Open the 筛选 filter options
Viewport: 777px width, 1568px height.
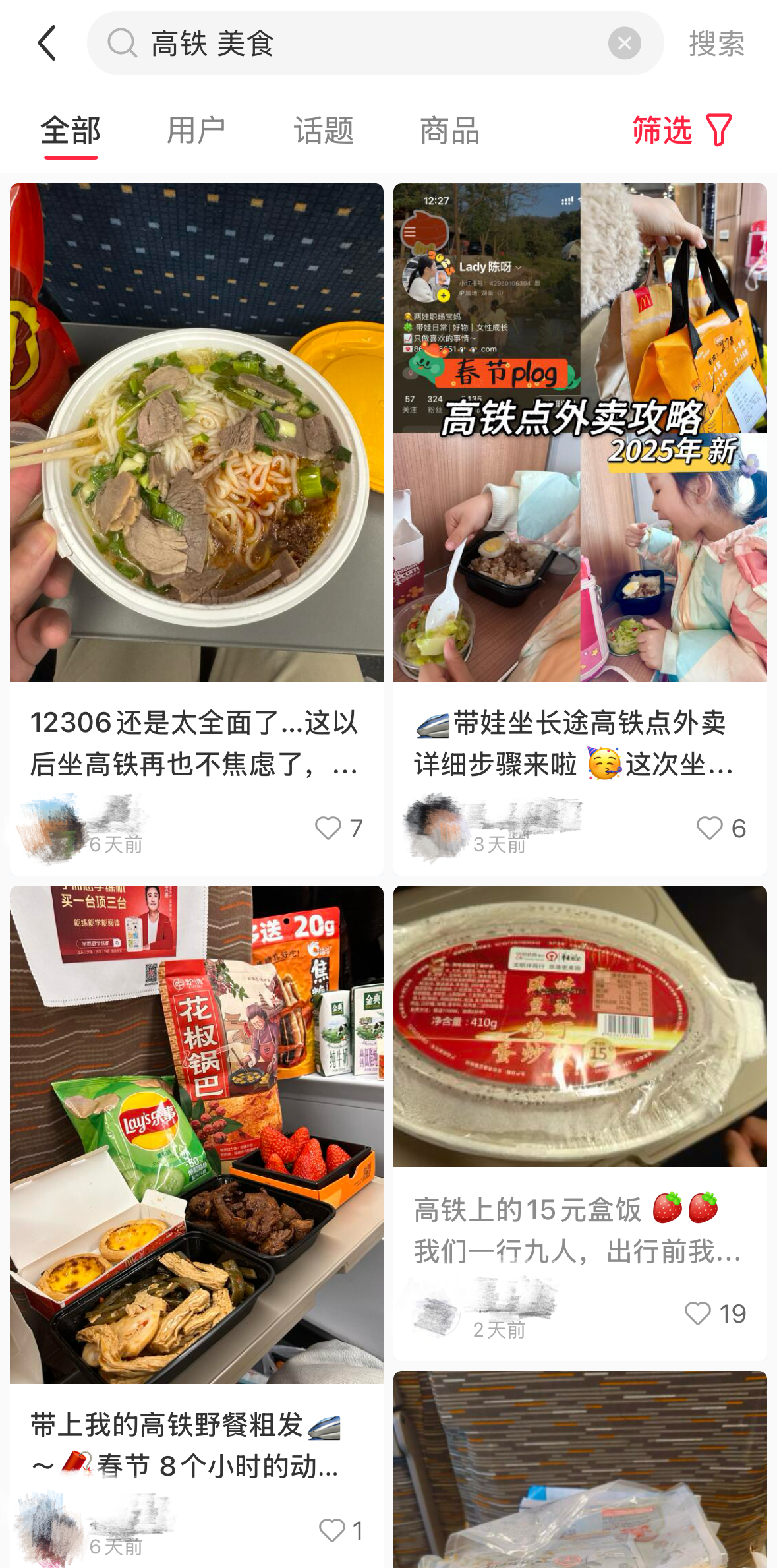pos(681,131)
